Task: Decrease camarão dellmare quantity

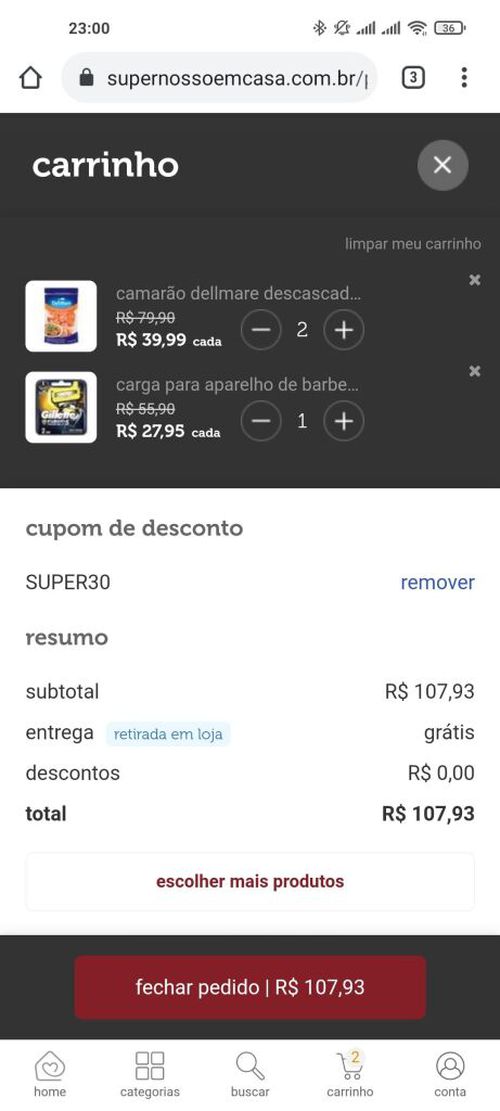Action: [261, 329]
